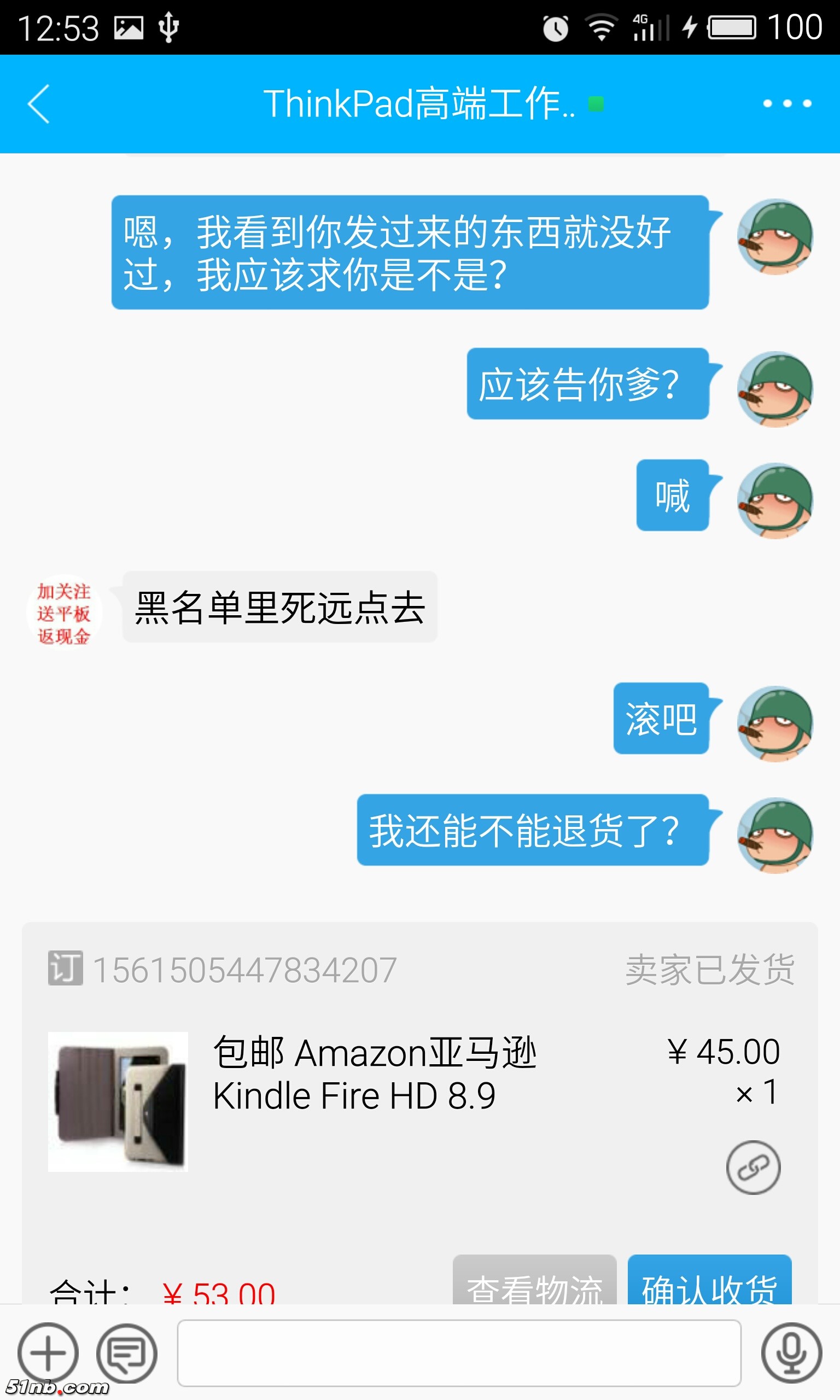Open the plus attachment menu
Image resolution: width=840 pixels, height=1400 pixels.
pyautogui.click(x=48, y=1353)
